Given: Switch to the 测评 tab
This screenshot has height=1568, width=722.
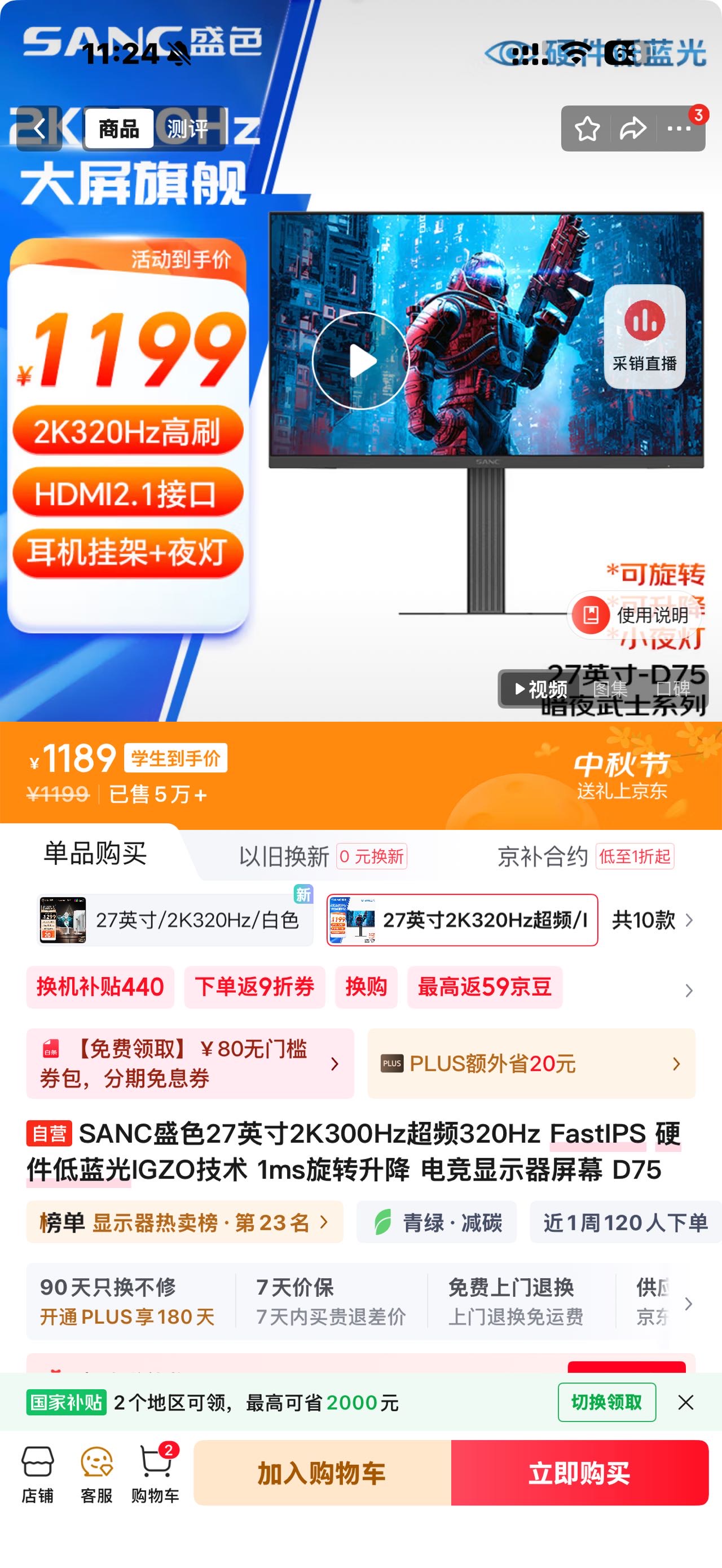Looking at the screenshot, I should coord(187,129).
